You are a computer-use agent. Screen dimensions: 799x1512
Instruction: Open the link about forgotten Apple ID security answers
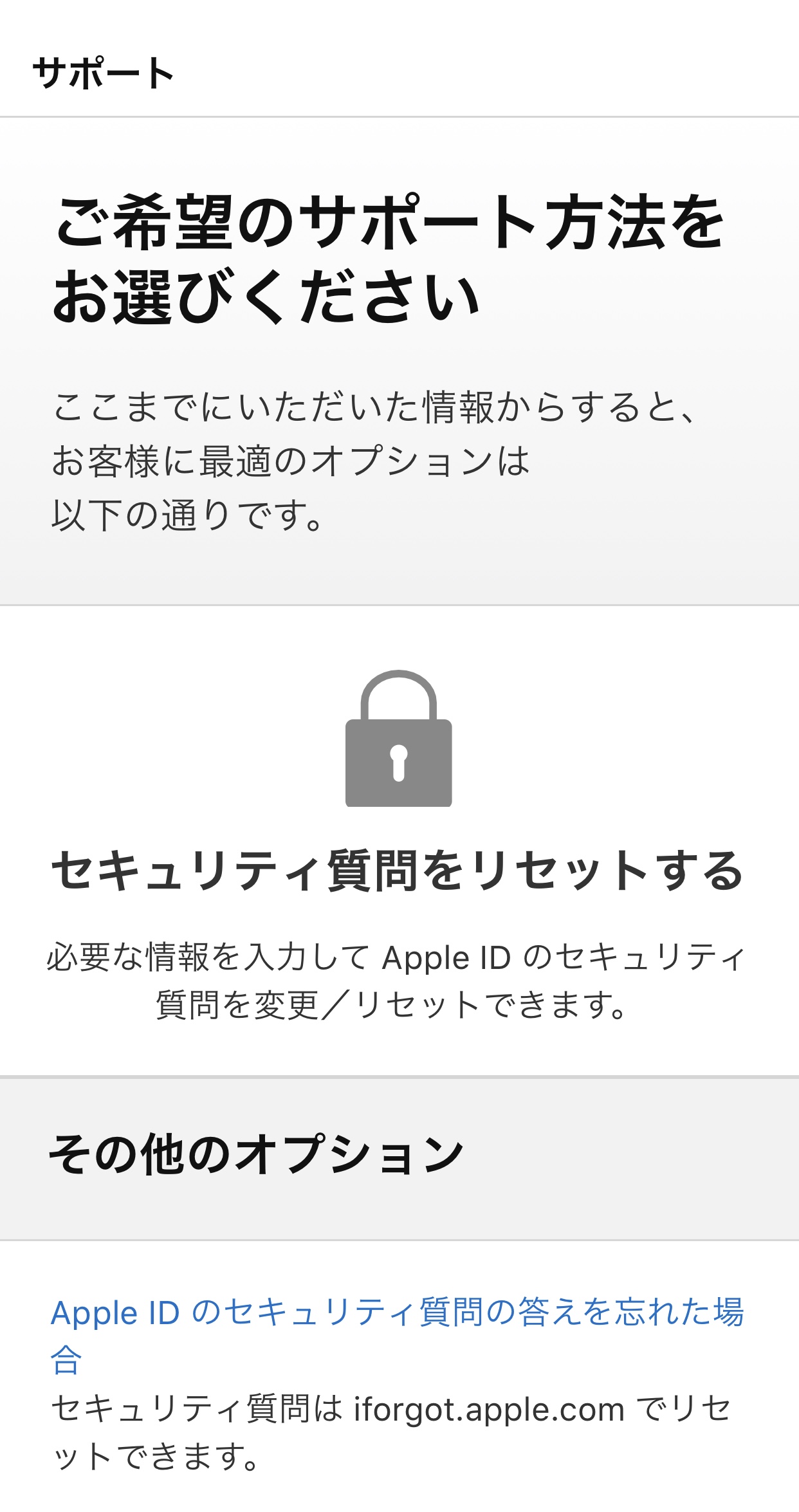tap(397, 1313)
